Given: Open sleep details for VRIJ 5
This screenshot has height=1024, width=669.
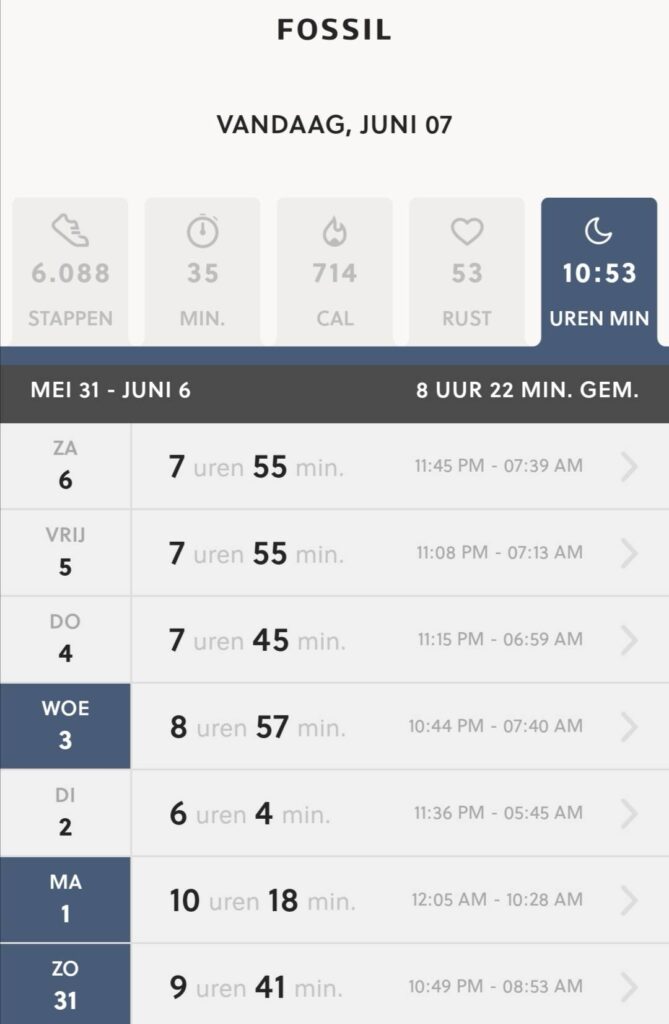Looking at the screenshot, I should pyautogui.click(x=400, y=553).
